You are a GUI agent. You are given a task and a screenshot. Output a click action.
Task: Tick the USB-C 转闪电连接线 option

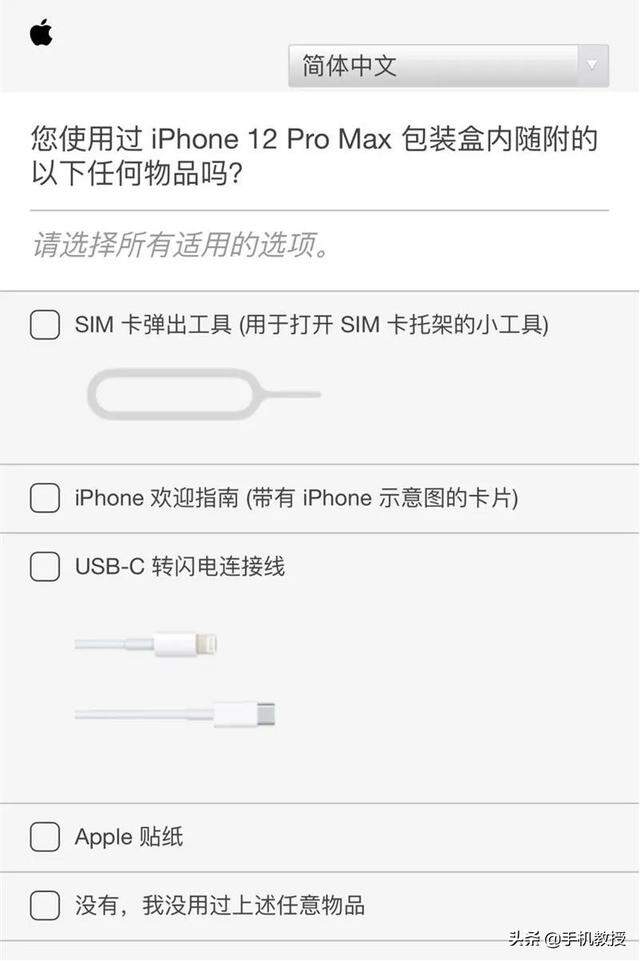coord(44,567)
